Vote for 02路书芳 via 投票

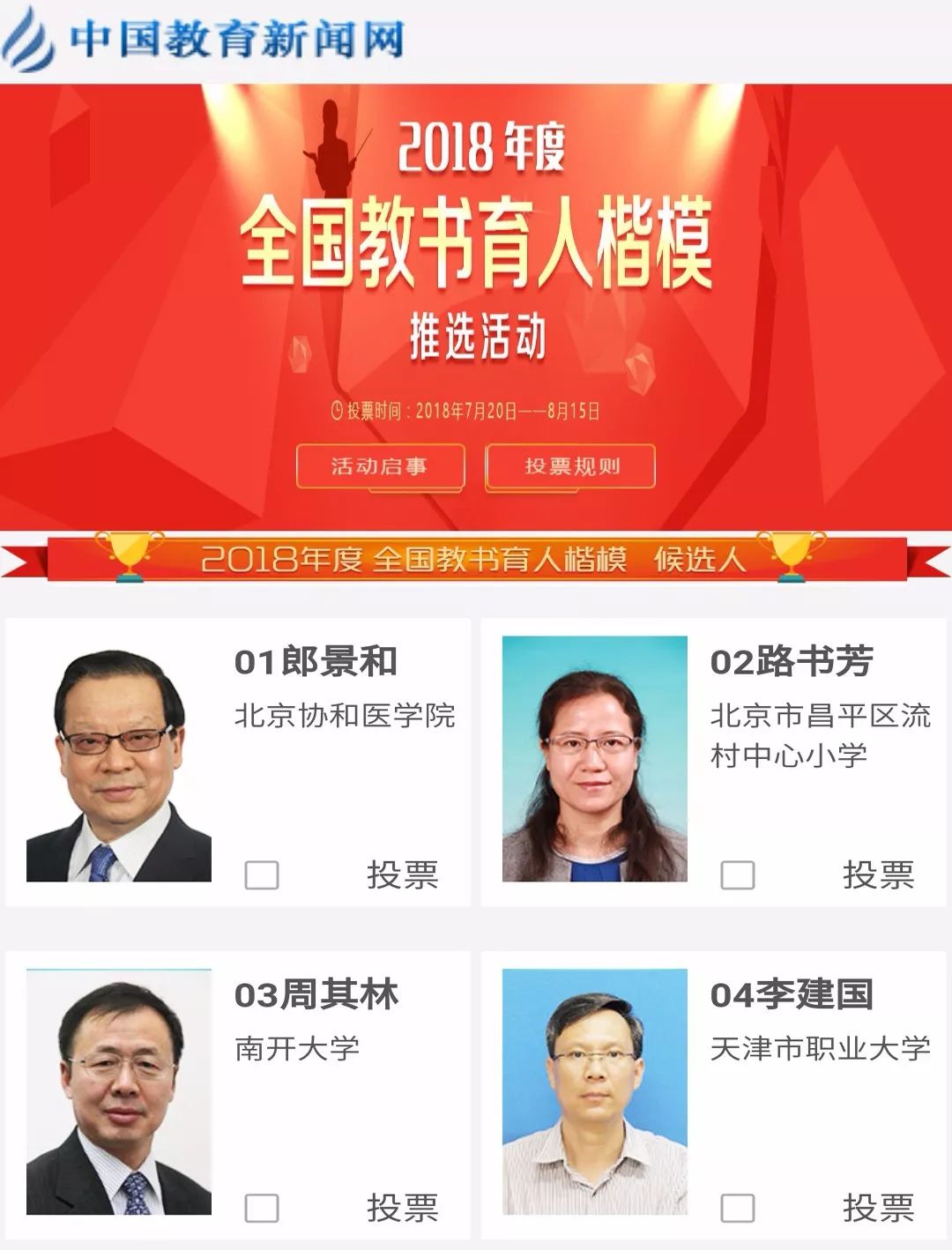(x=878, y=875)
